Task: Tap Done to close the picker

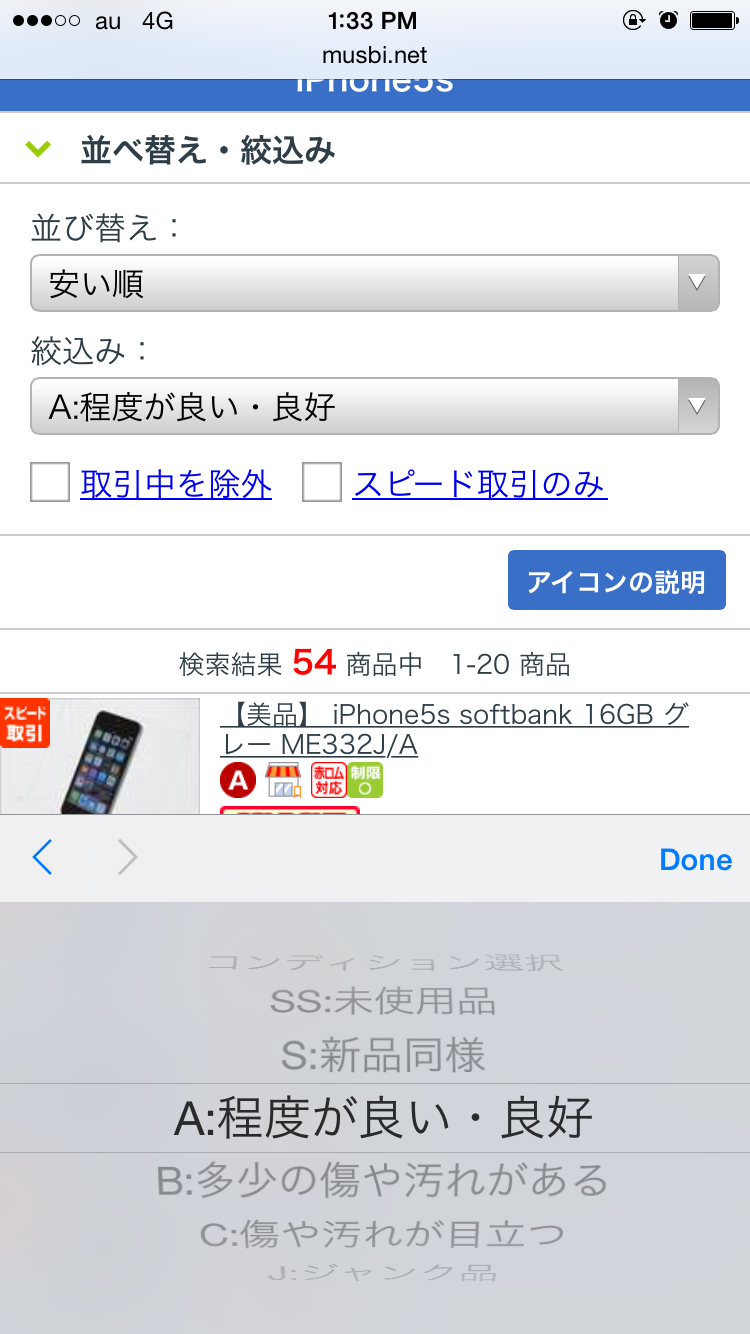Action: pos(695,860)
